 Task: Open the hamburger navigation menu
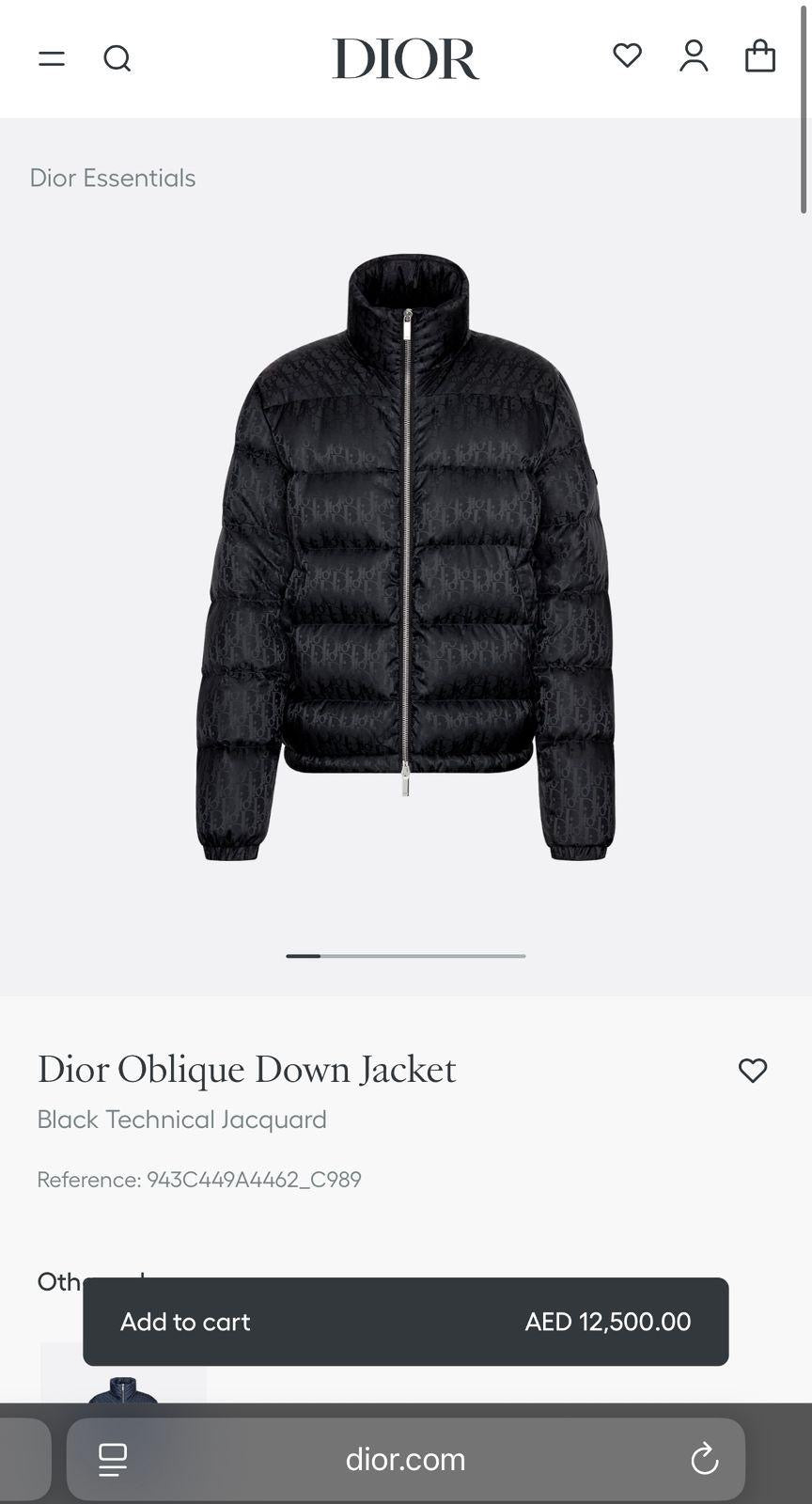coord(52,58)
